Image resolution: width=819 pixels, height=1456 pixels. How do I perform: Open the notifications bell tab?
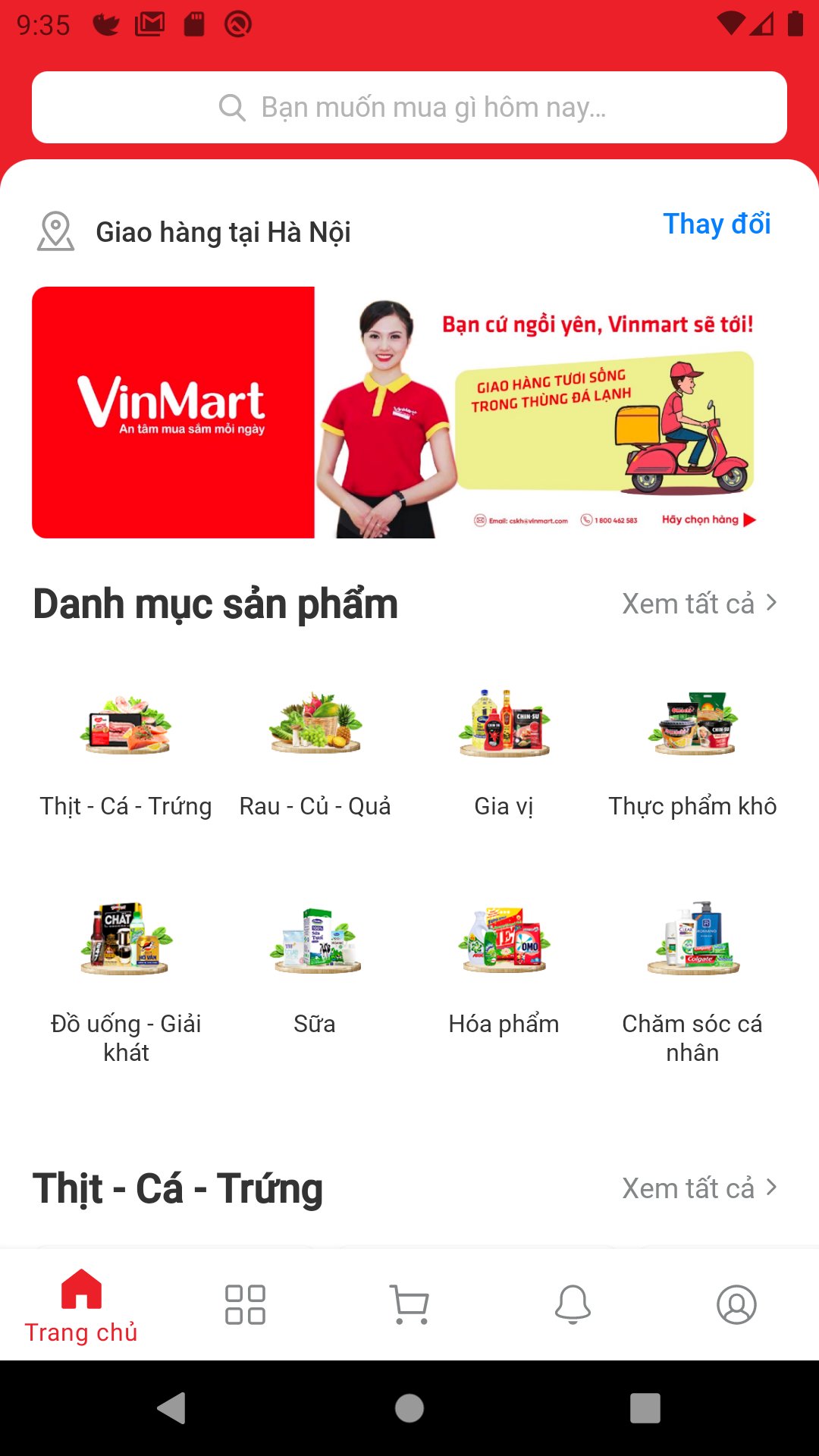tap(573, 1304)
